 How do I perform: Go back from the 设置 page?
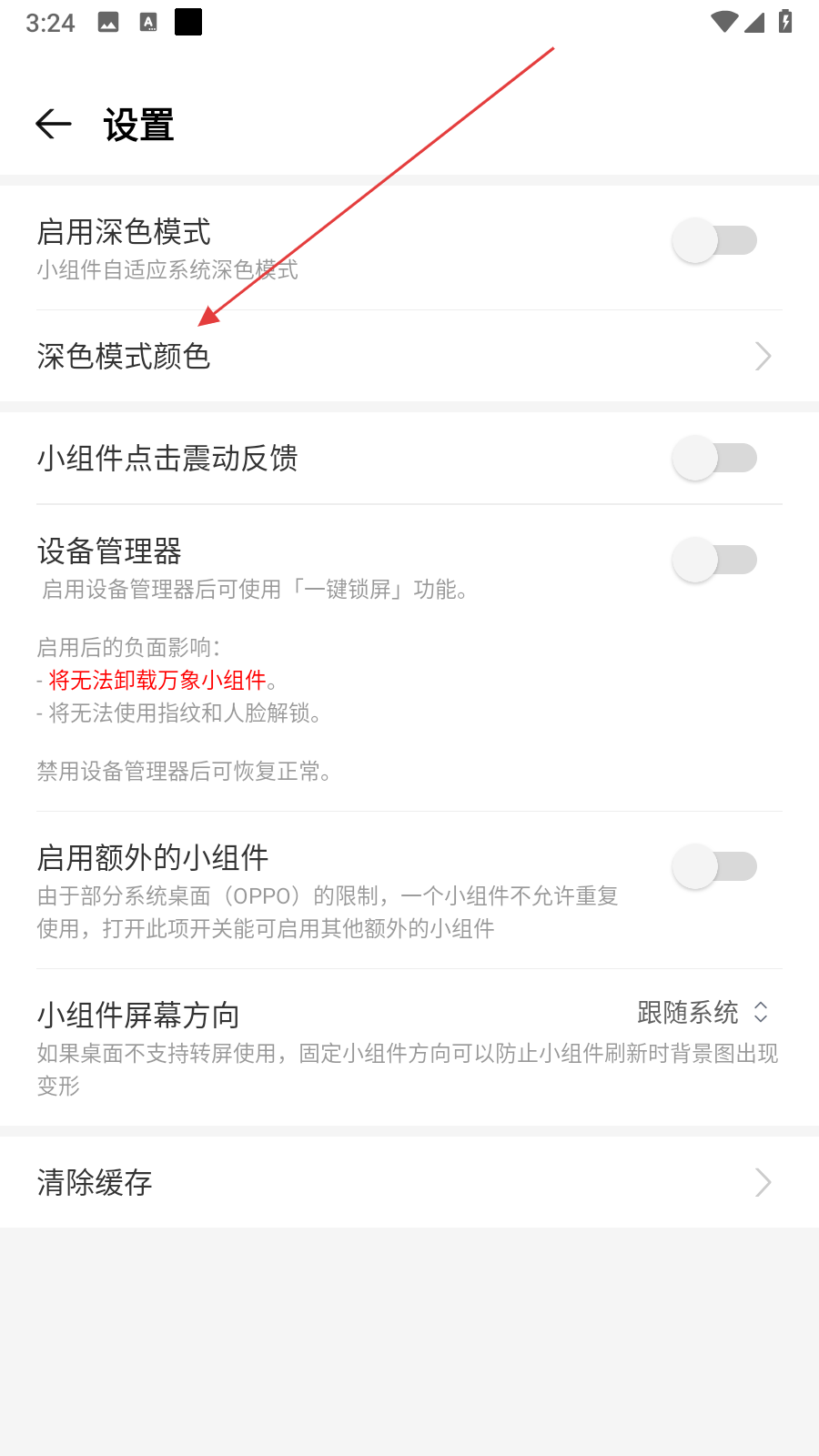(x=54, y=124)
